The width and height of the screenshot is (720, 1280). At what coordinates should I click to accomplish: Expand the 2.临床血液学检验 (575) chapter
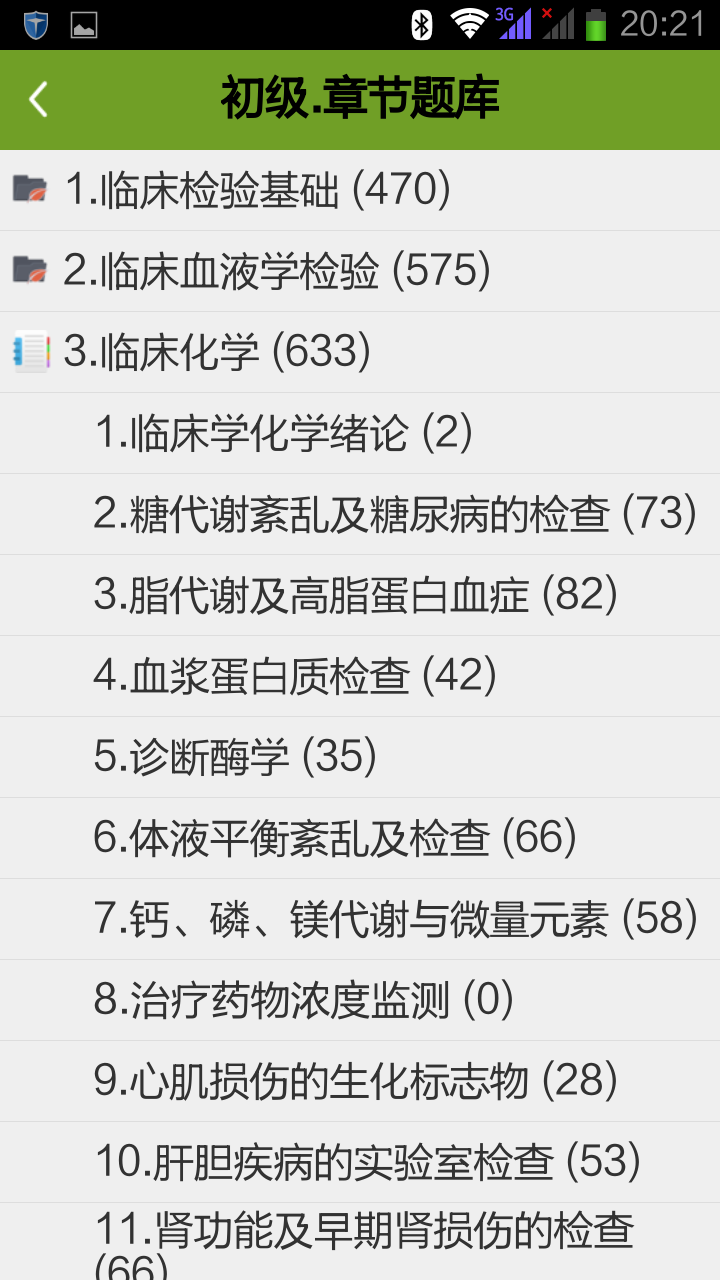[360, 270]
